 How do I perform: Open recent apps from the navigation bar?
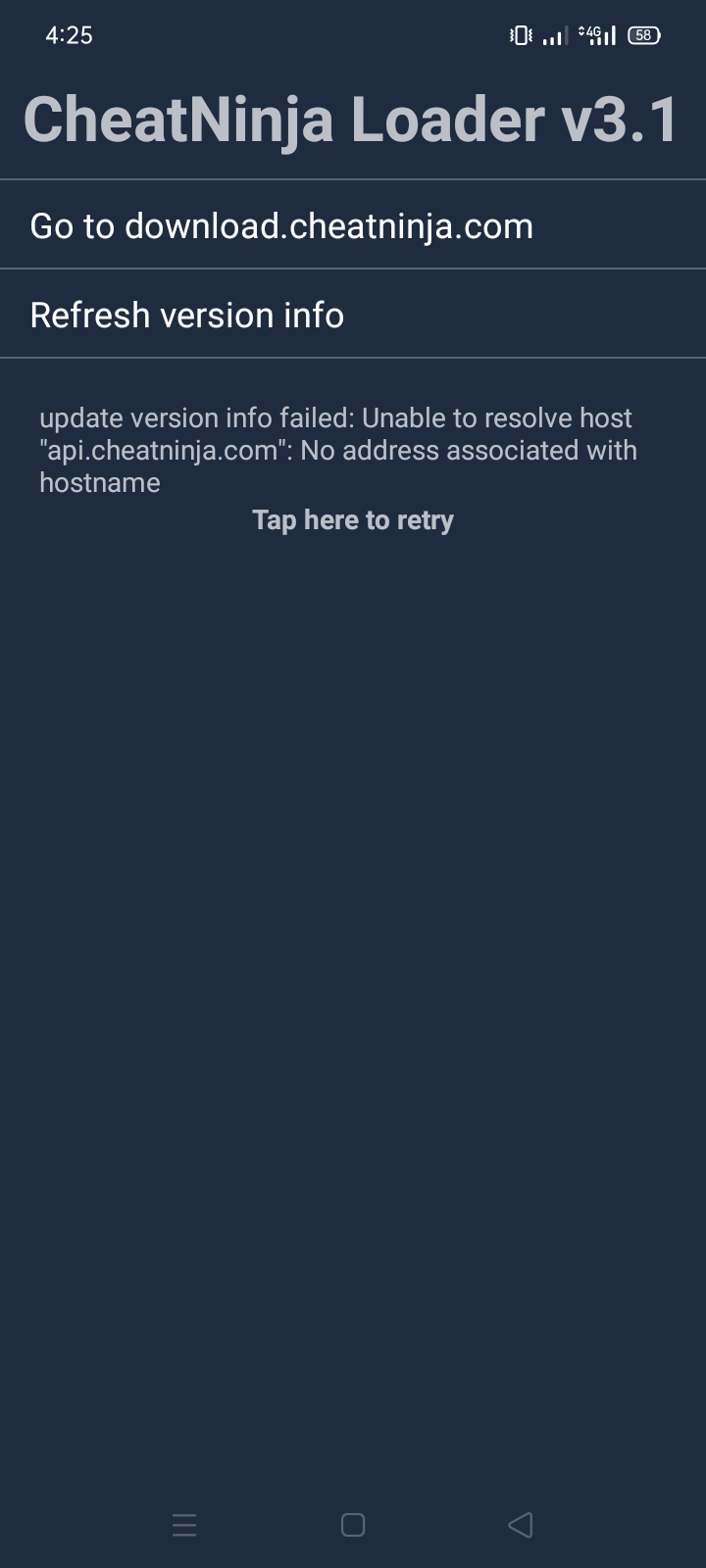point(184,1525)
